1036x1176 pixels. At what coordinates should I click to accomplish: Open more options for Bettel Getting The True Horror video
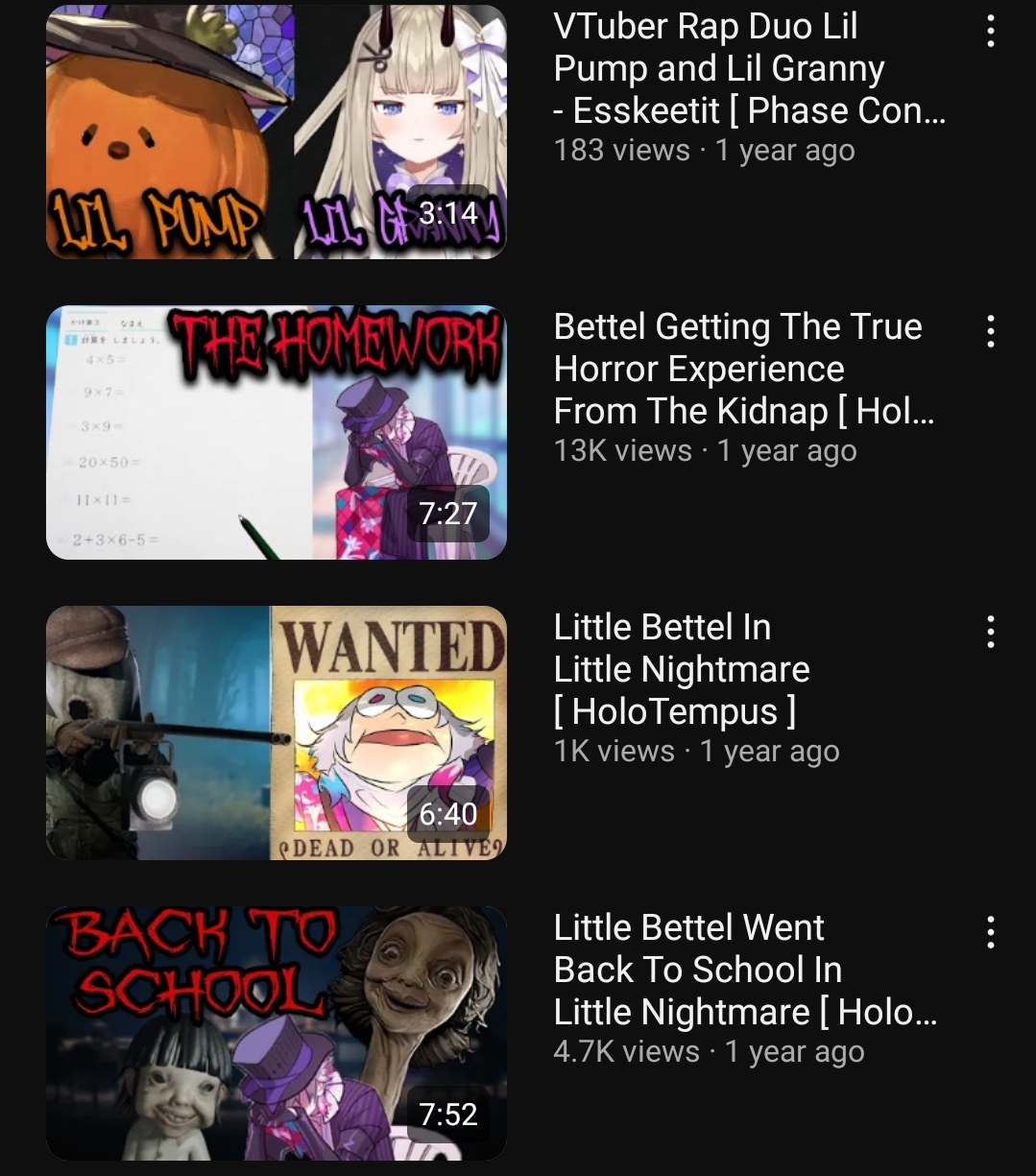(991, 331)
